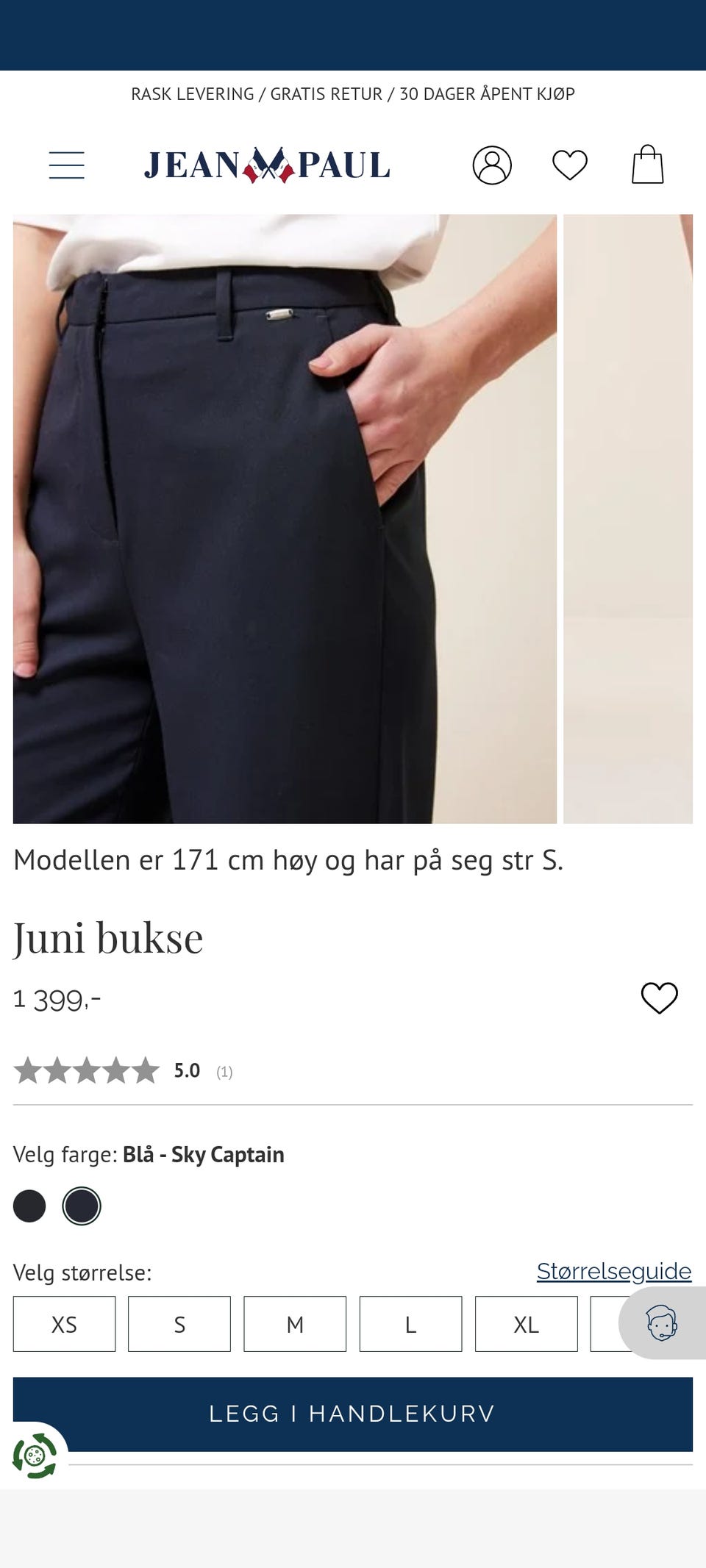Open the shopping bag icon
The height and width of the screenshot is (1568, 706).
coord(649,163)
